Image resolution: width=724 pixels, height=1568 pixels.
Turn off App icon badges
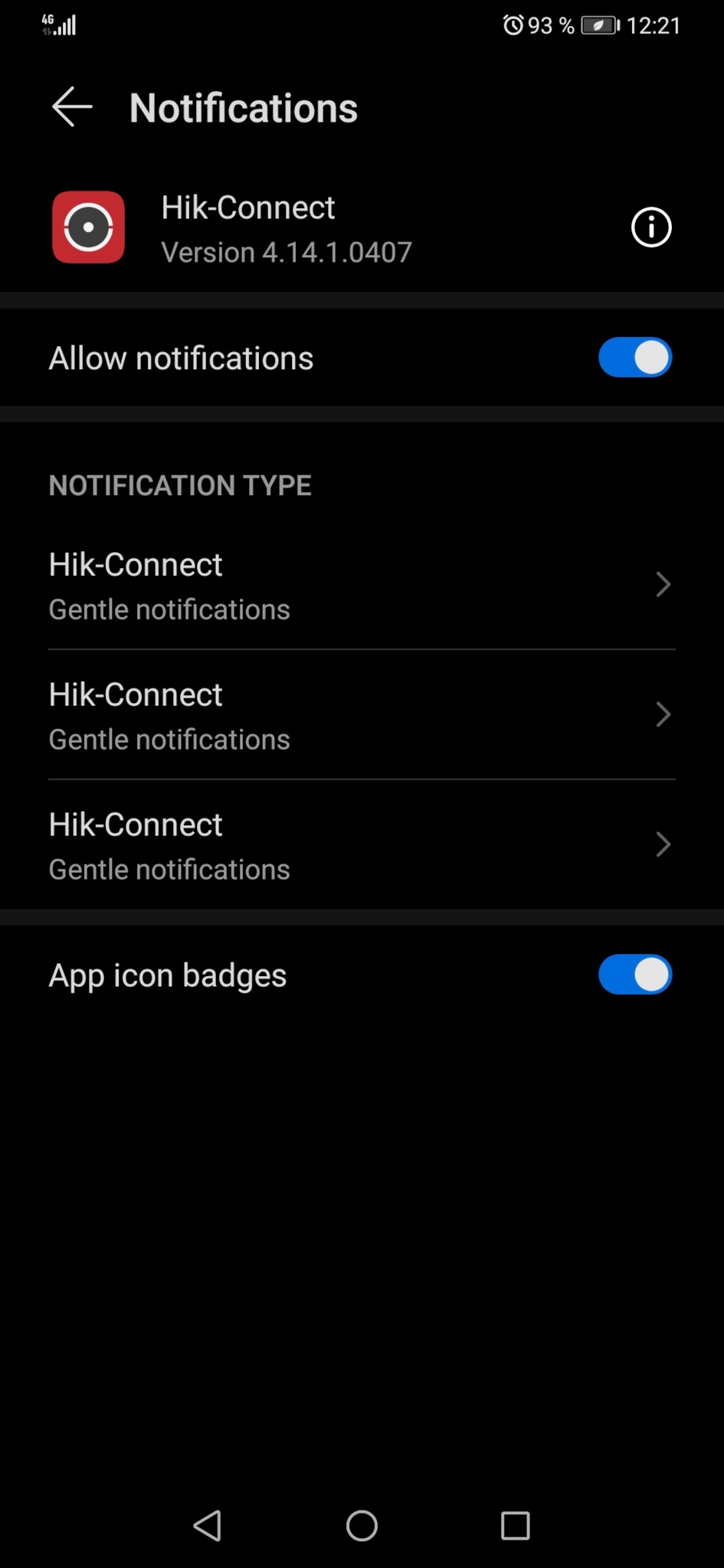634,974
